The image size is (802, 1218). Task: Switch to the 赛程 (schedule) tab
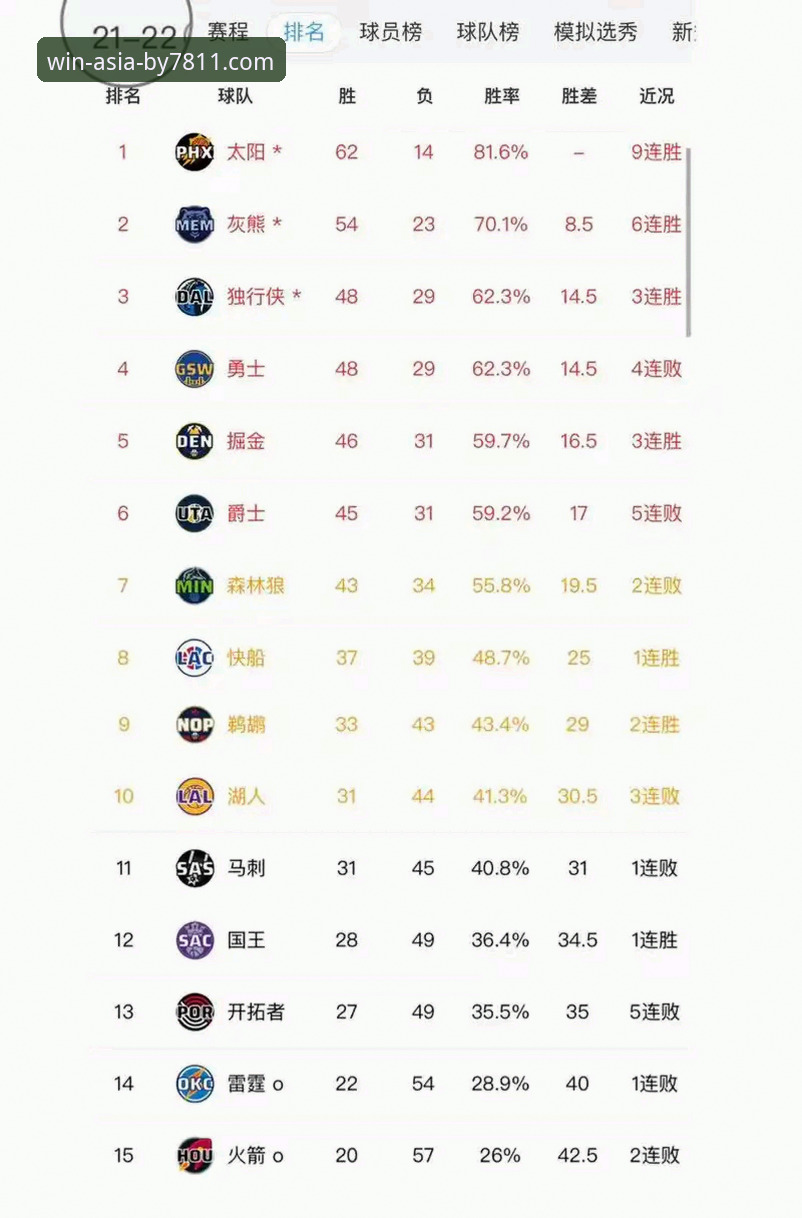coord(228,30)
